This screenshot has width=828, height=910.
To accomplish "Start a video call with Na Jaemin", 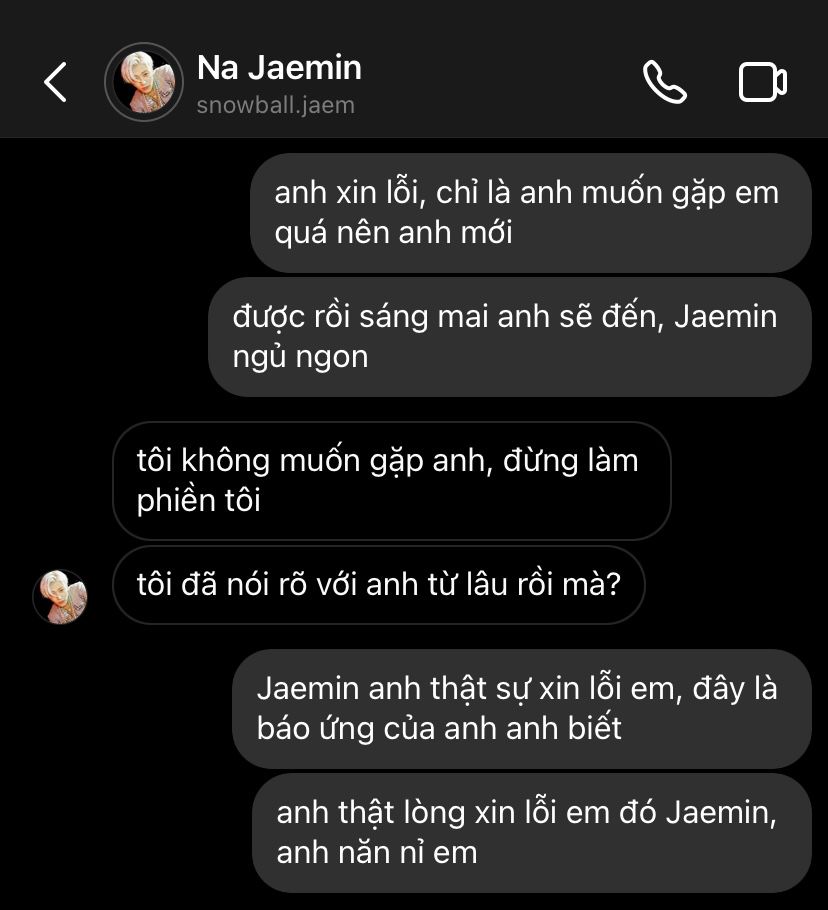I will click(x=762, y=82).
